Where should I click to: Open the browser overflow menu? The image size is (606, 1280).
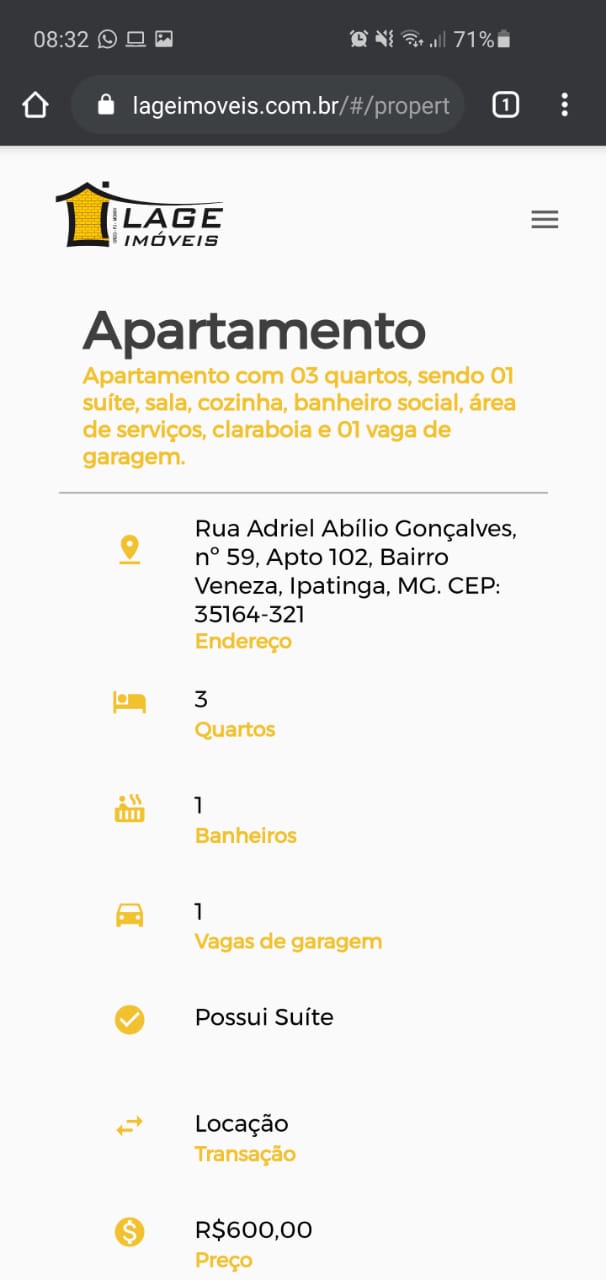click(x=565, y=105)
